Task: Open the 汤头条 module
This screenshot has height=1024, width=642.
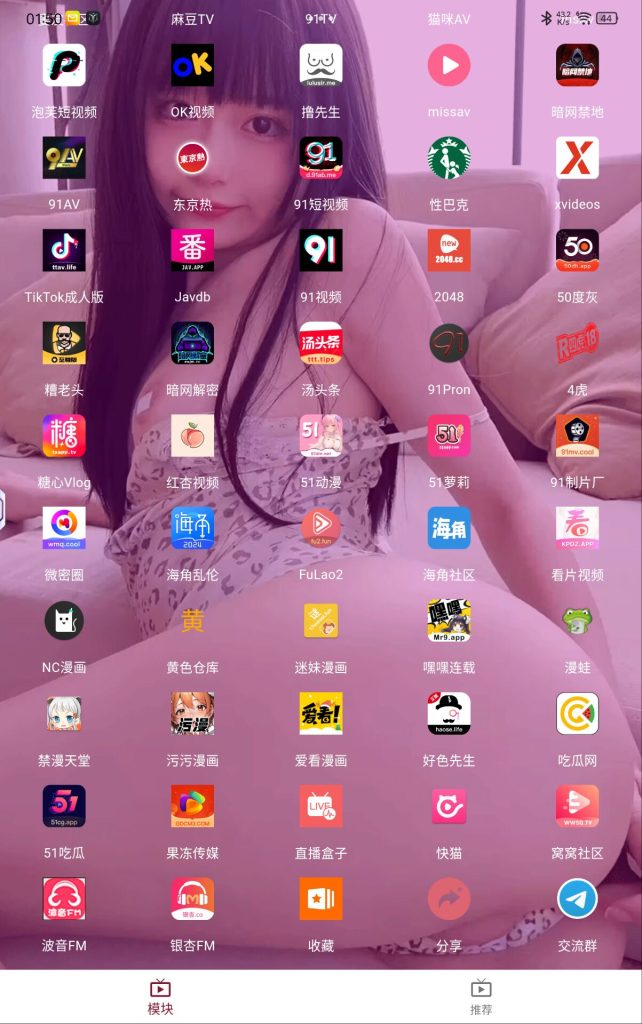Action: pos(321,343)
